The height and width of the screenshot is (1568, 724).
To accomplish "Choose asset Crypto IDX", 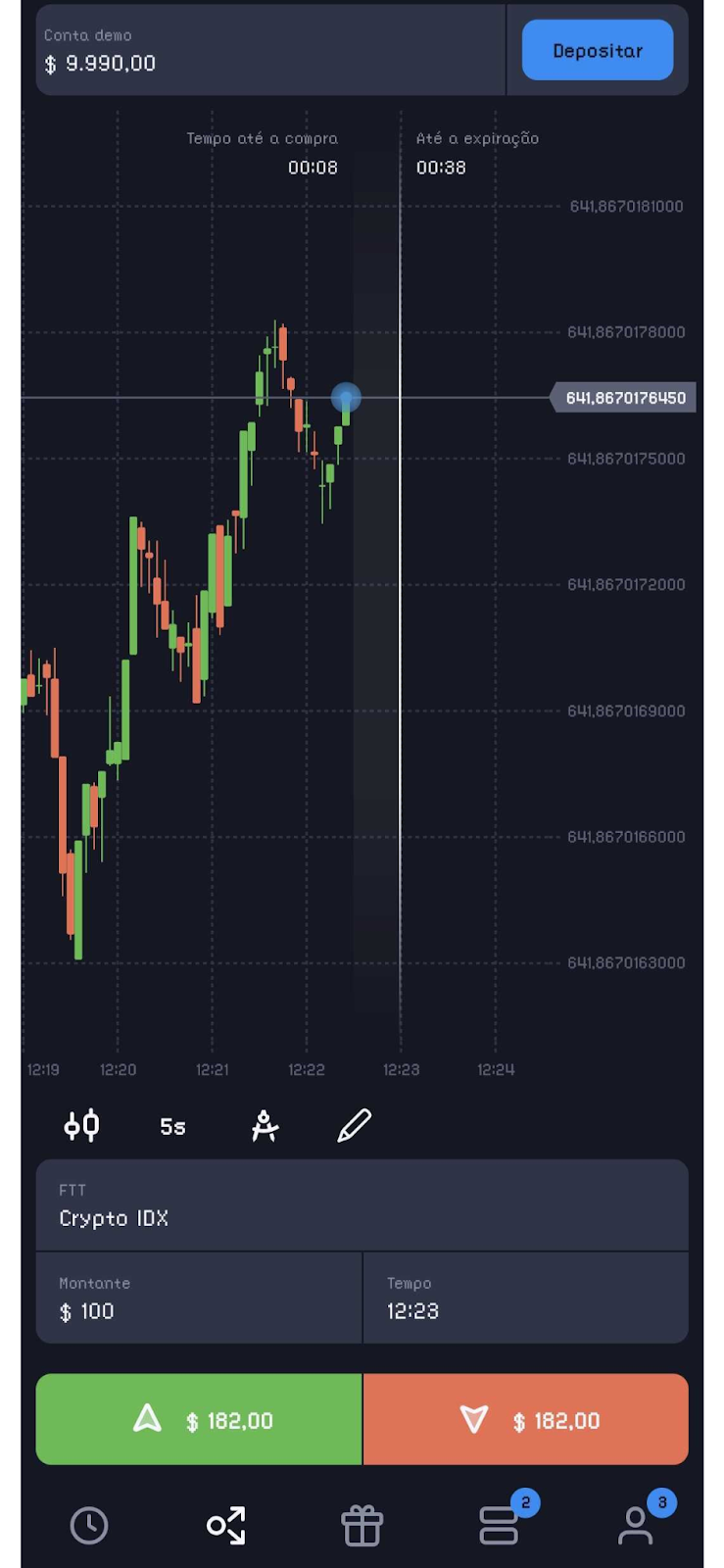I will click(x=362, y=1205).
